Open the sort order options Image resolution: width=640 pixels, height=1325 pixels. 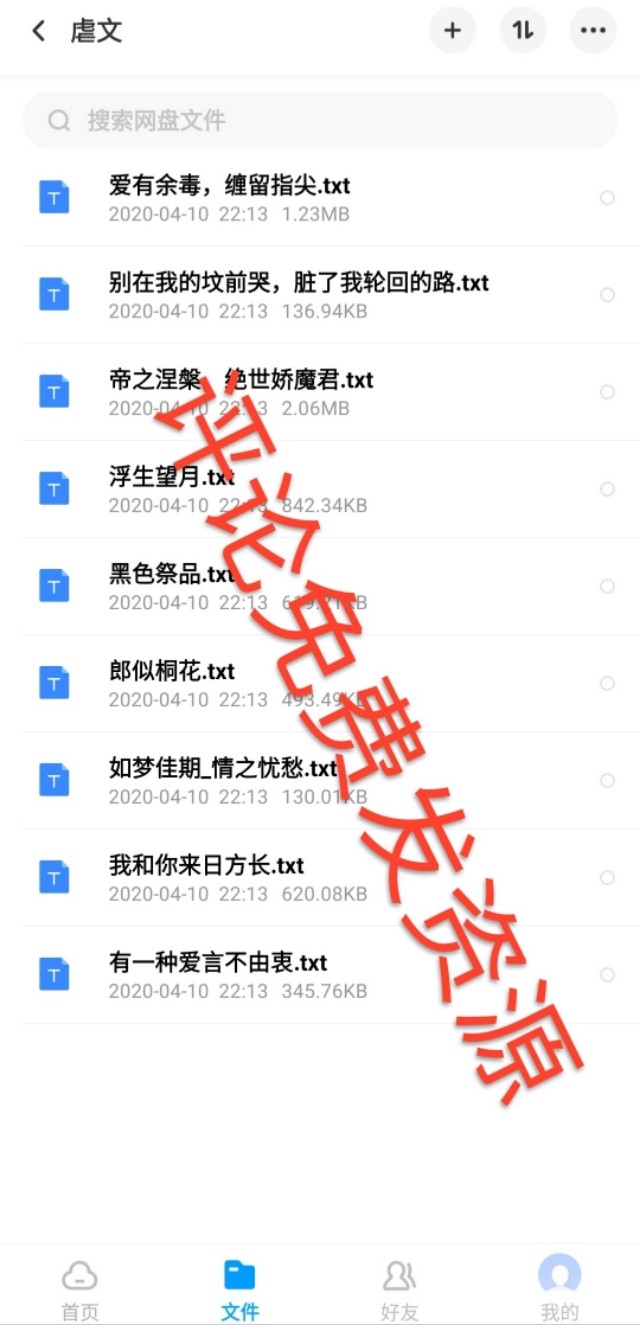click(522, 31)
